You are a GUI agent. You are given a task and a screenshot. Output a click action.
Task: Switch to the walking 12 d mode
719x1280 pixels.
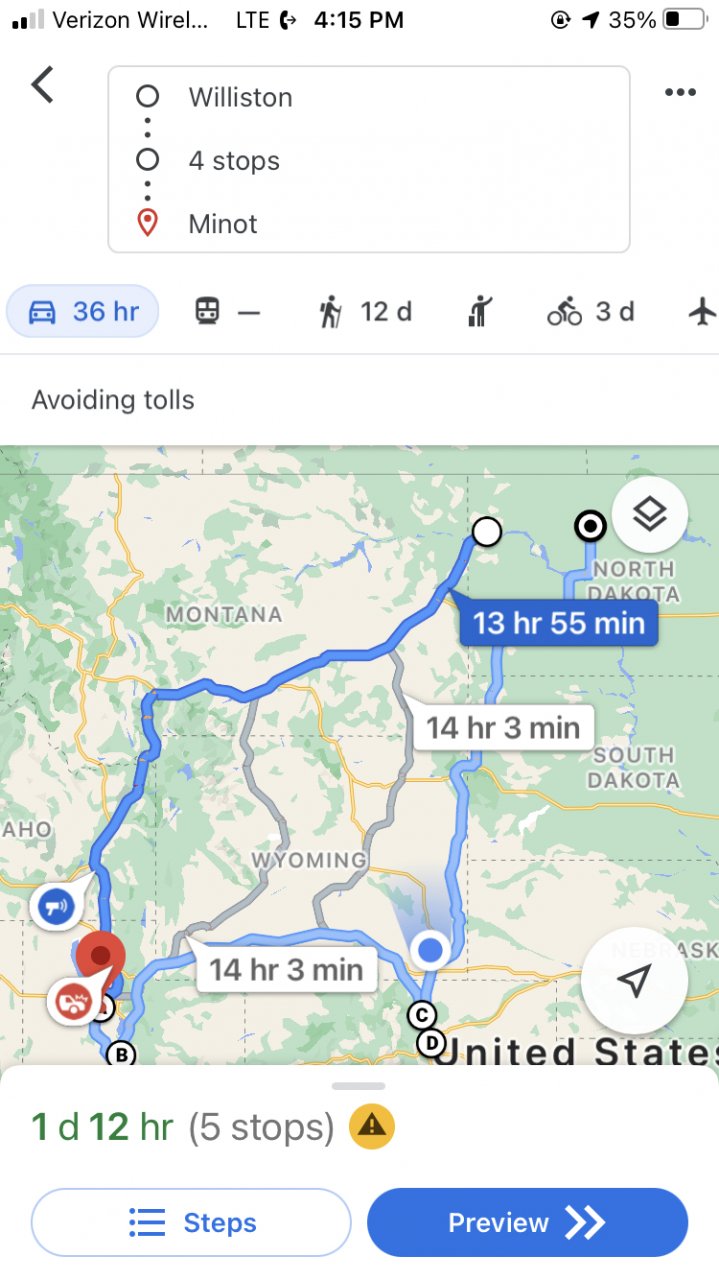click(x=365, y=312)
